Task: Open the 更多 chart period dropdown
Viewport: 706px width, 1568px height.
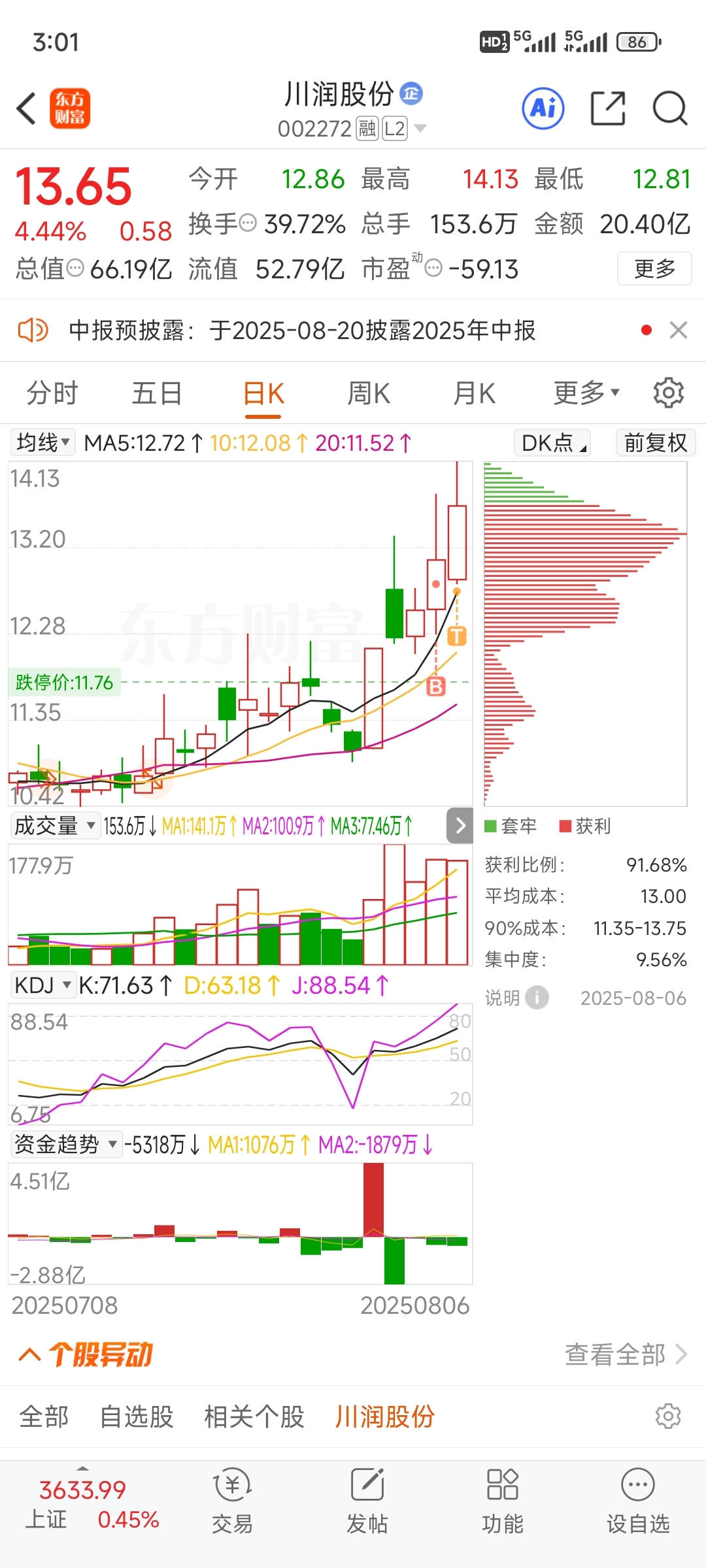Action: 586,393
